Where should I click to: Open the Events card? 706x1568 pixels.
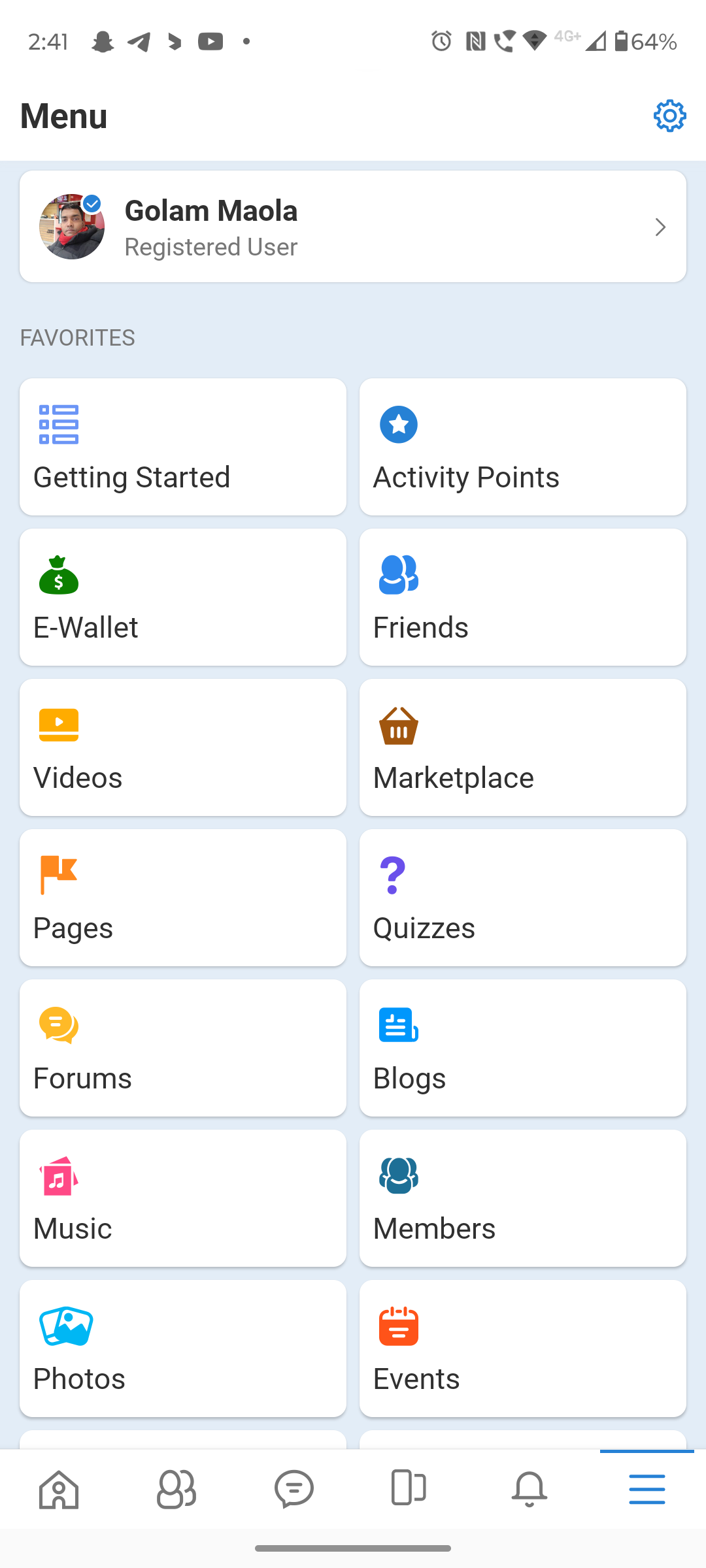(x=523, y=1348)
